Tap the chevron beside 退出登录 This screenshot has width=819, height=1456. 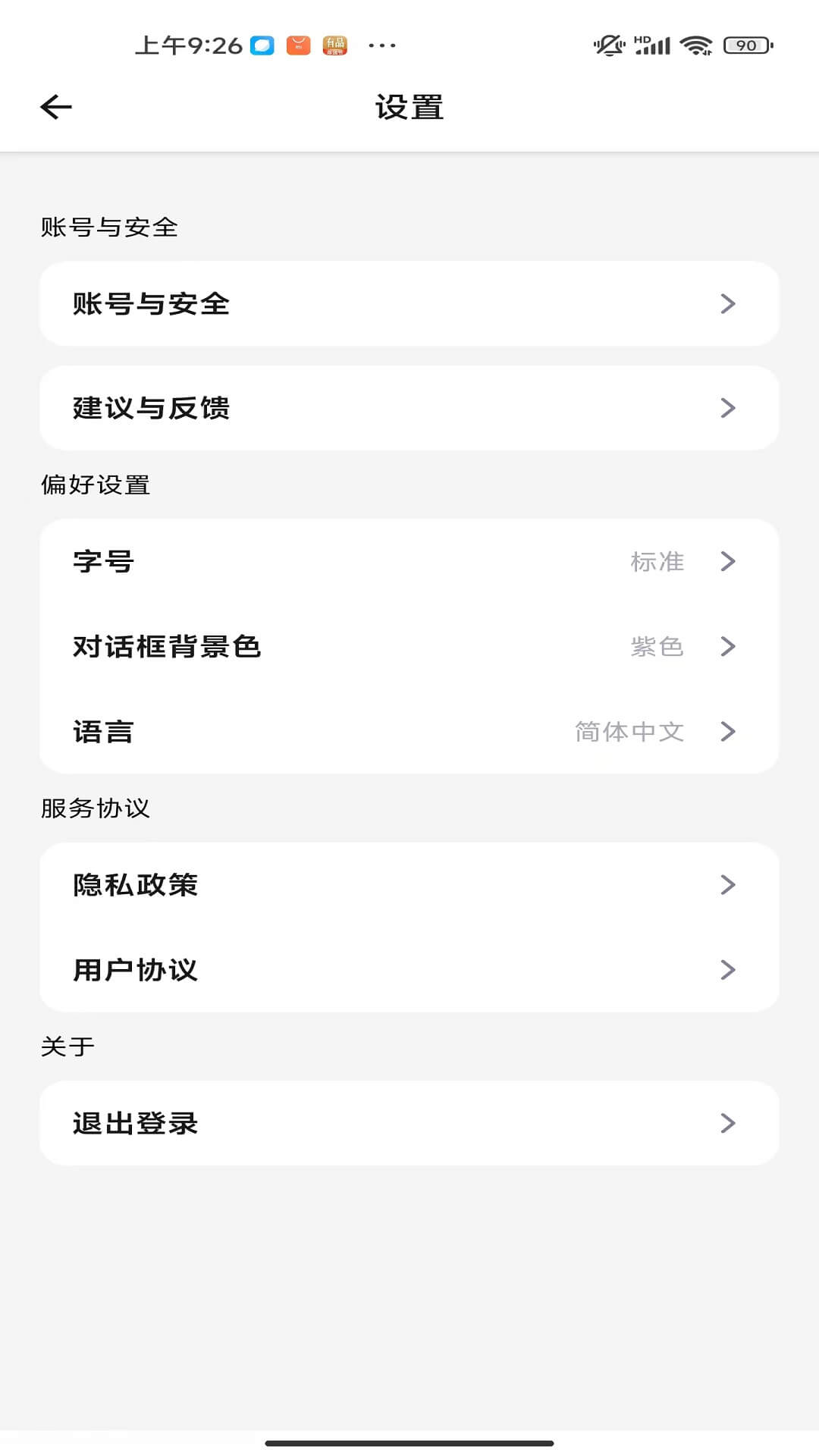729,1123
